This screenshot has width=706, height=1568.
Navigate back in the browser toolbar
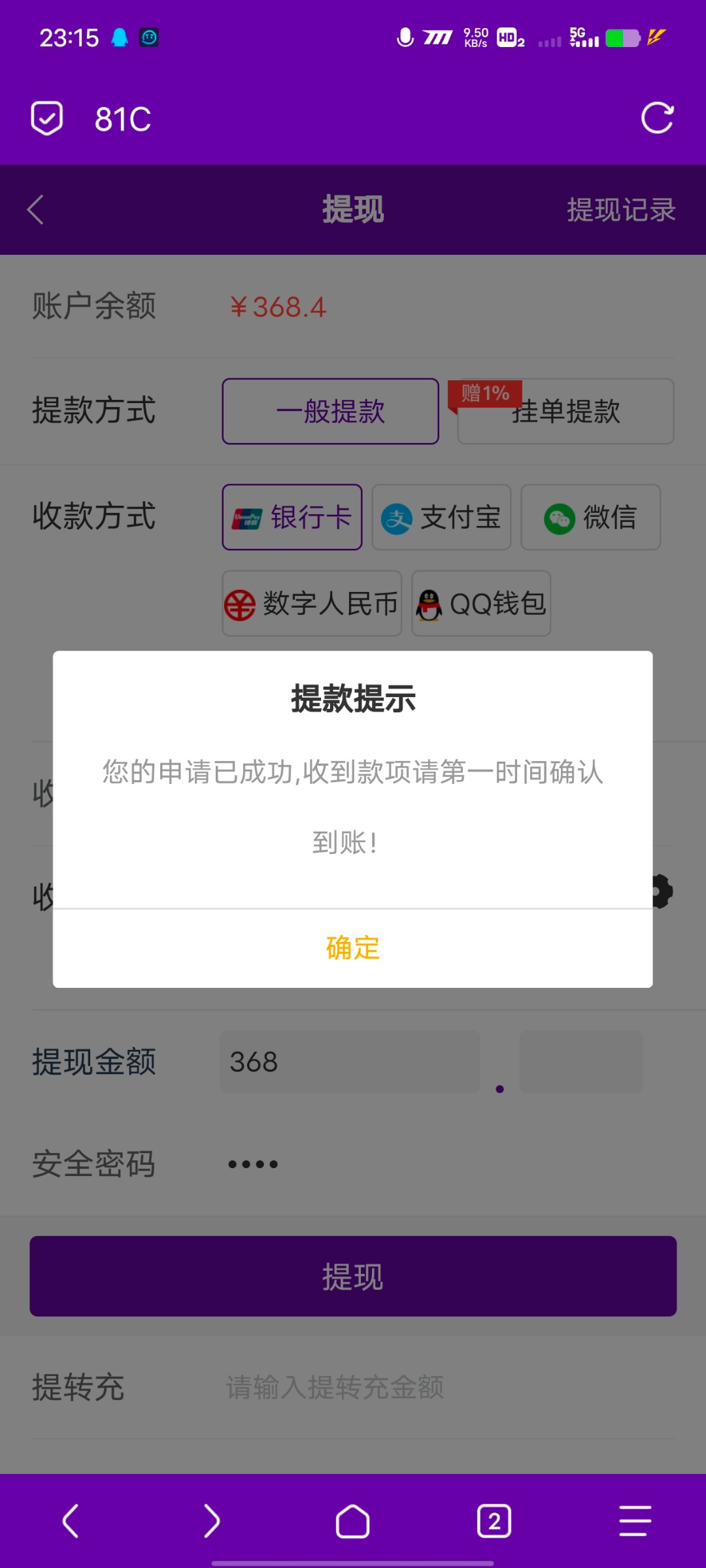pos(71,1522)
